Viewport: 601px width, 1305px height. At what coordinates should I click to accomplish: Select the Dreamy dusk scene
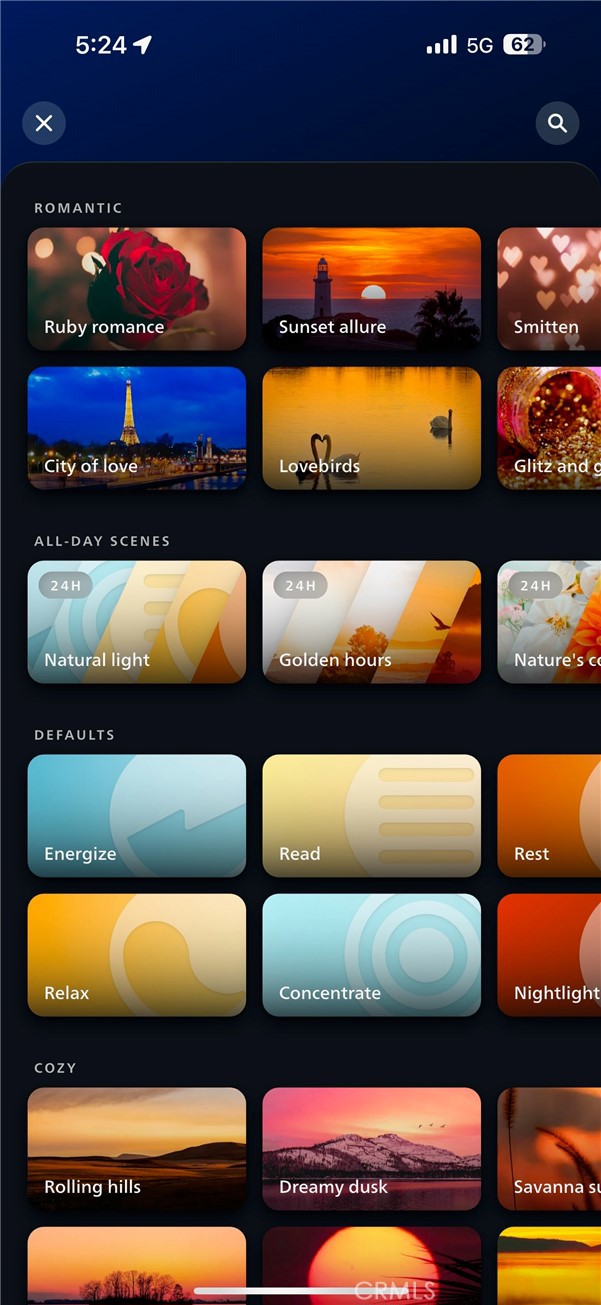(x=371, y=1149)
